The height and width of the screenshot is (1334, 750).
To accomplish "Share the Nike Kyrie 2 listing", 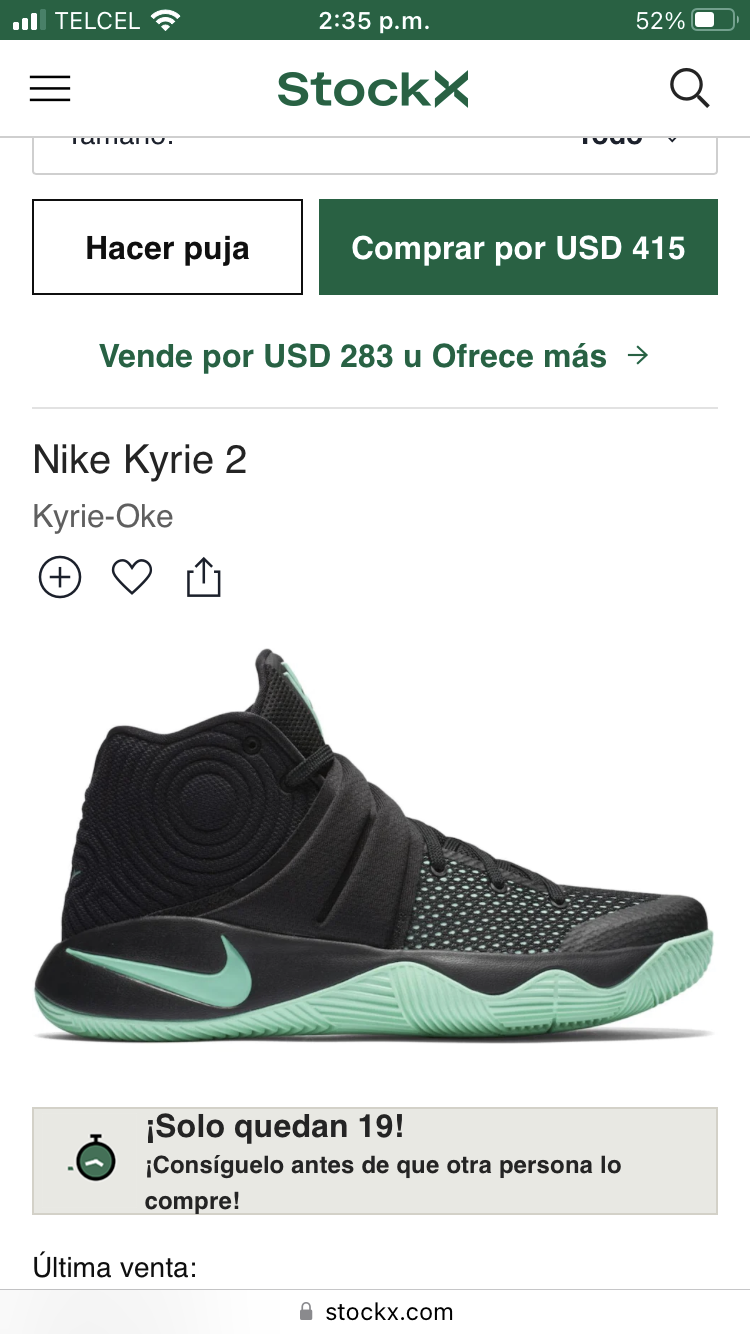I will [203, 576].
